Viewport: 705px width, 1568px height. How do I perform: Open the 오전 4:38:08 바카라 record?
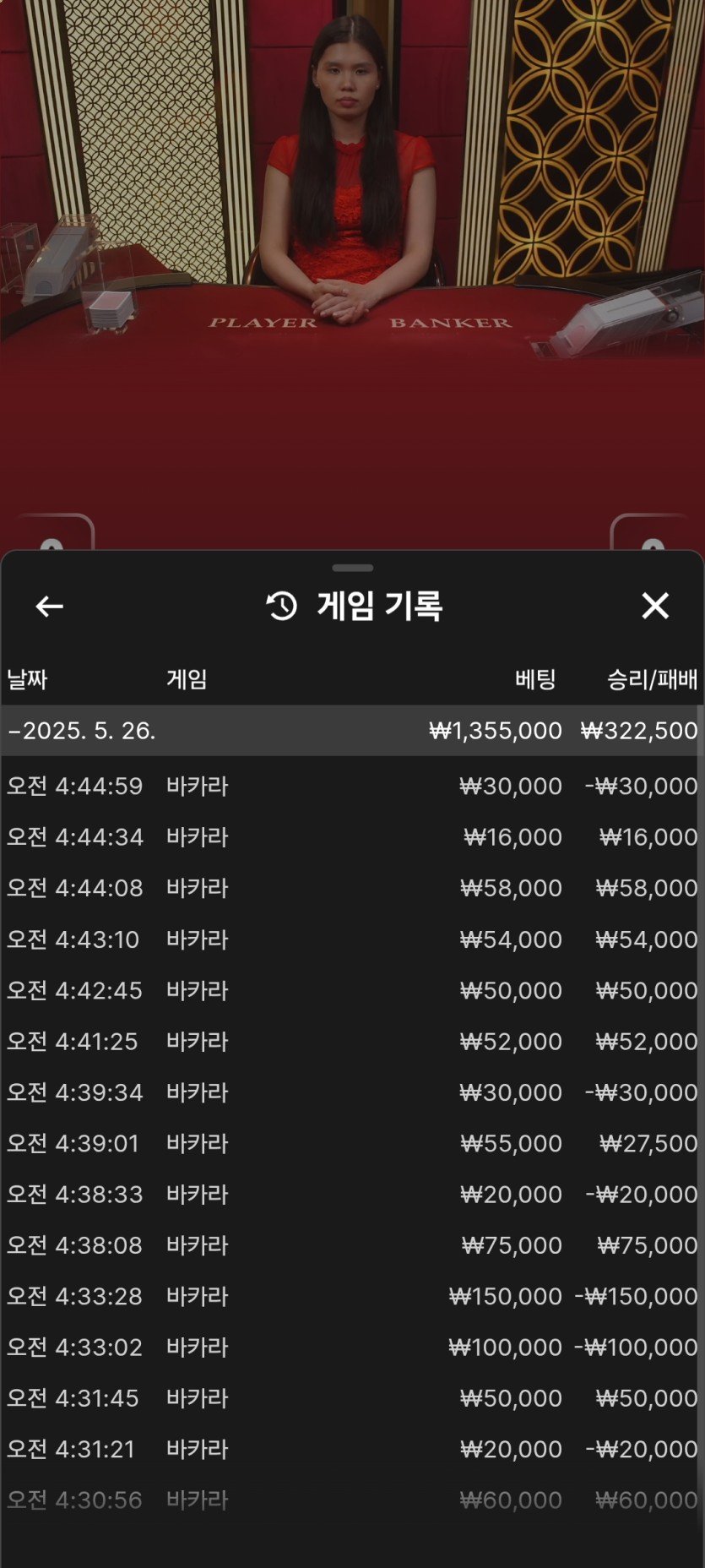coord(352,1245)
